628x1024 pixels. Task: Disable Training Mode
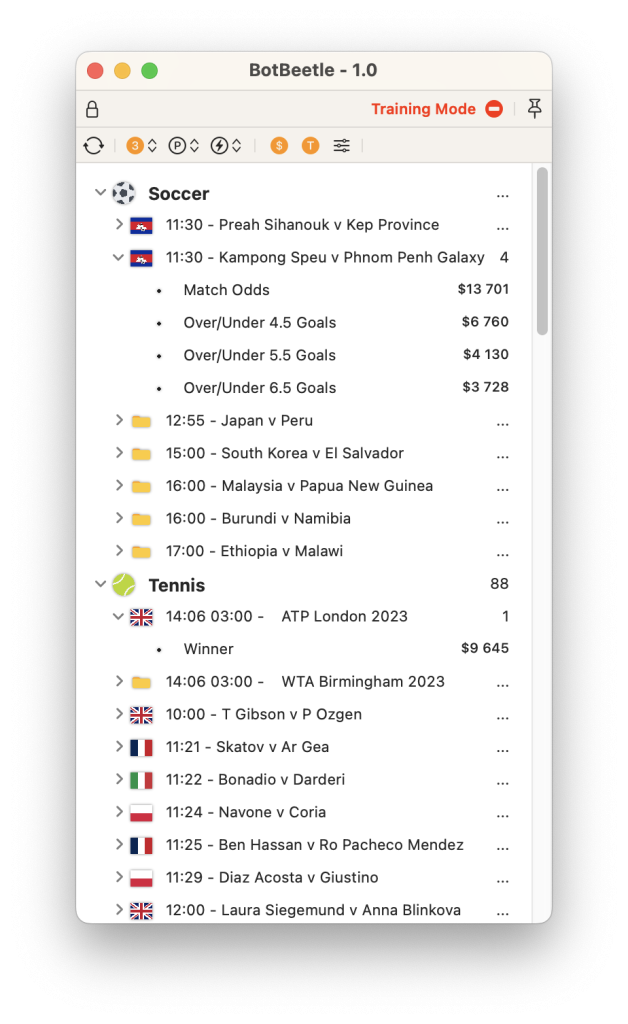(x=494, y=109)
